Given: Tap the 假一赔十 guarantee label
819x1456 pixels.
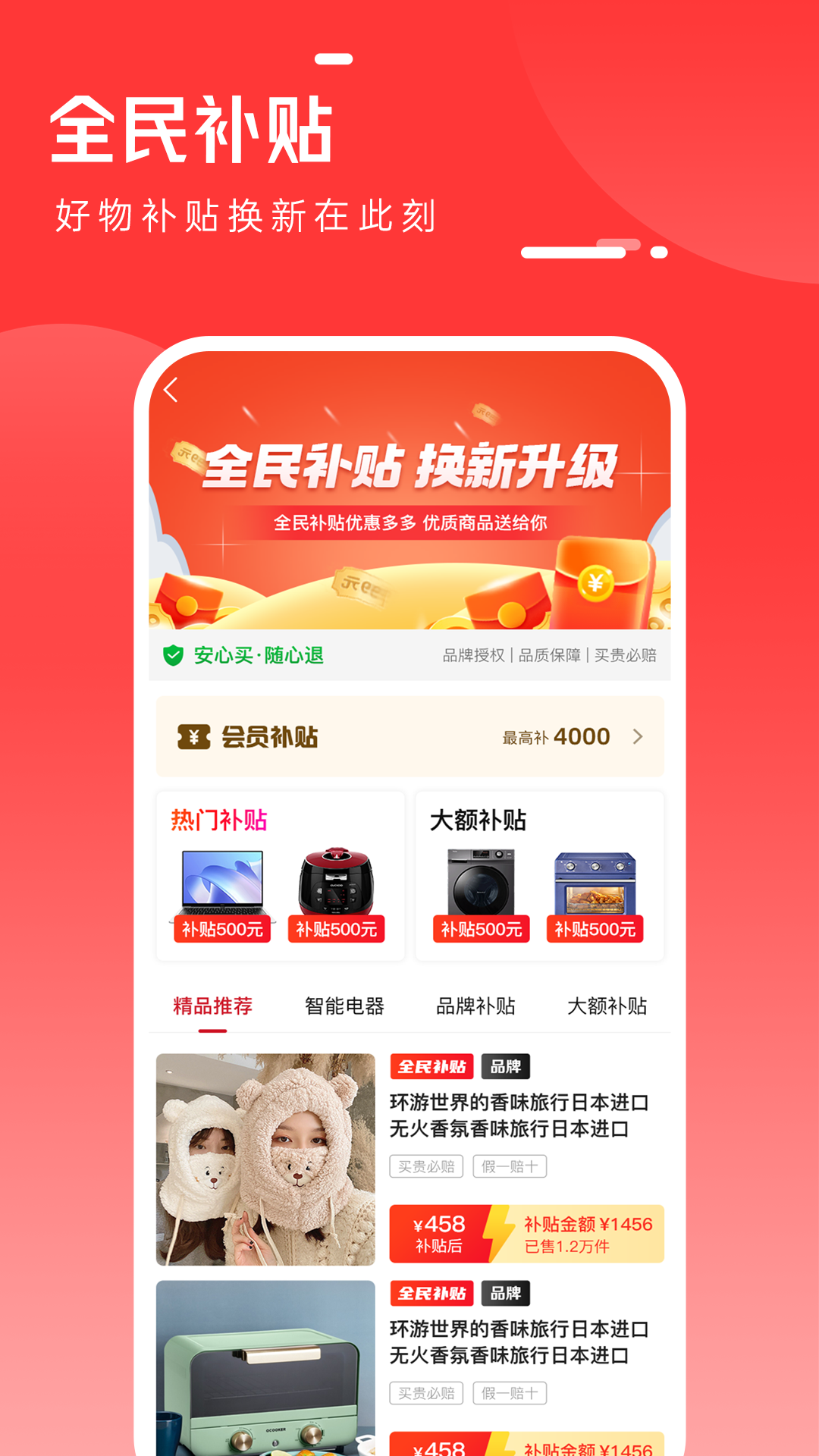Looking at the screenshot, I should click(x=510, y=1166).
